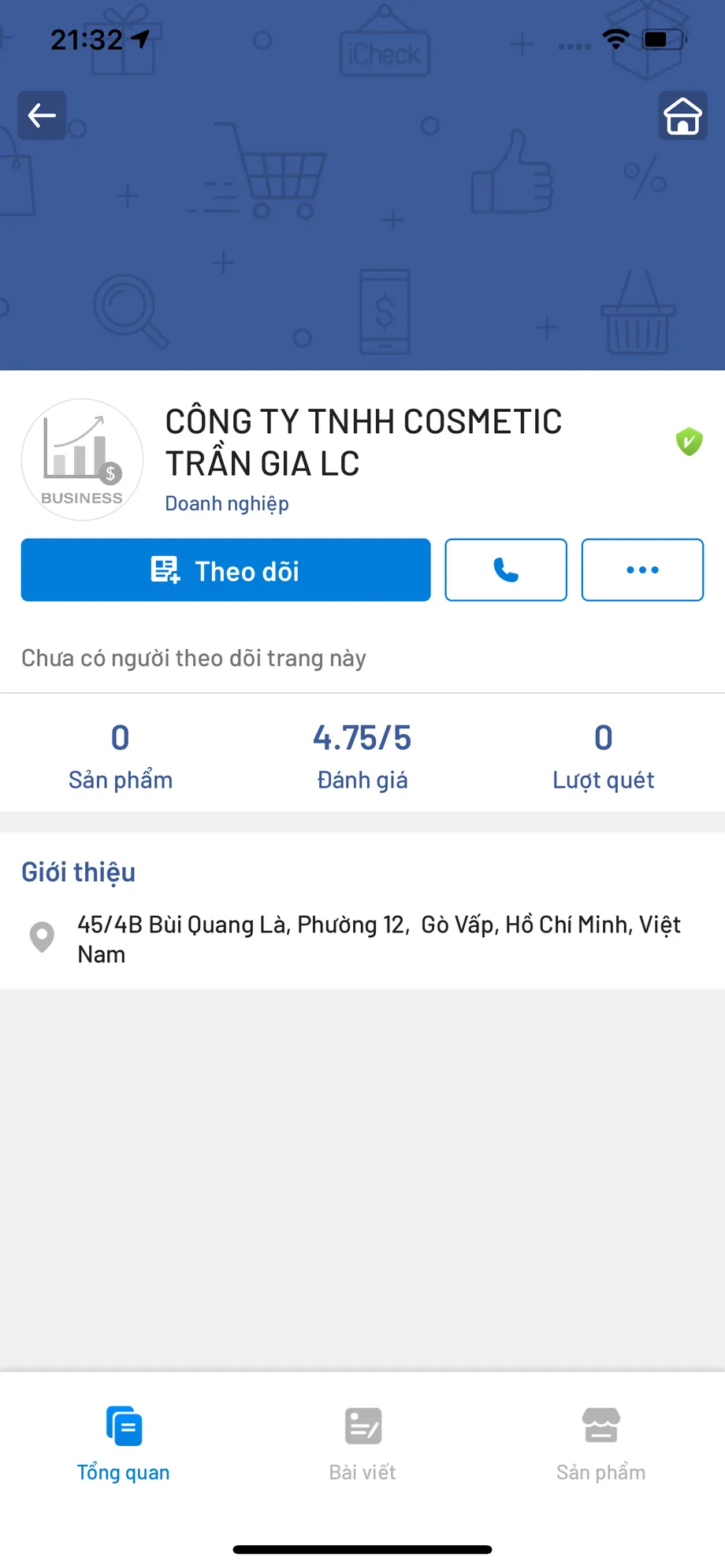Open the Sản phẩm bottom tab

coord(600,1443)
